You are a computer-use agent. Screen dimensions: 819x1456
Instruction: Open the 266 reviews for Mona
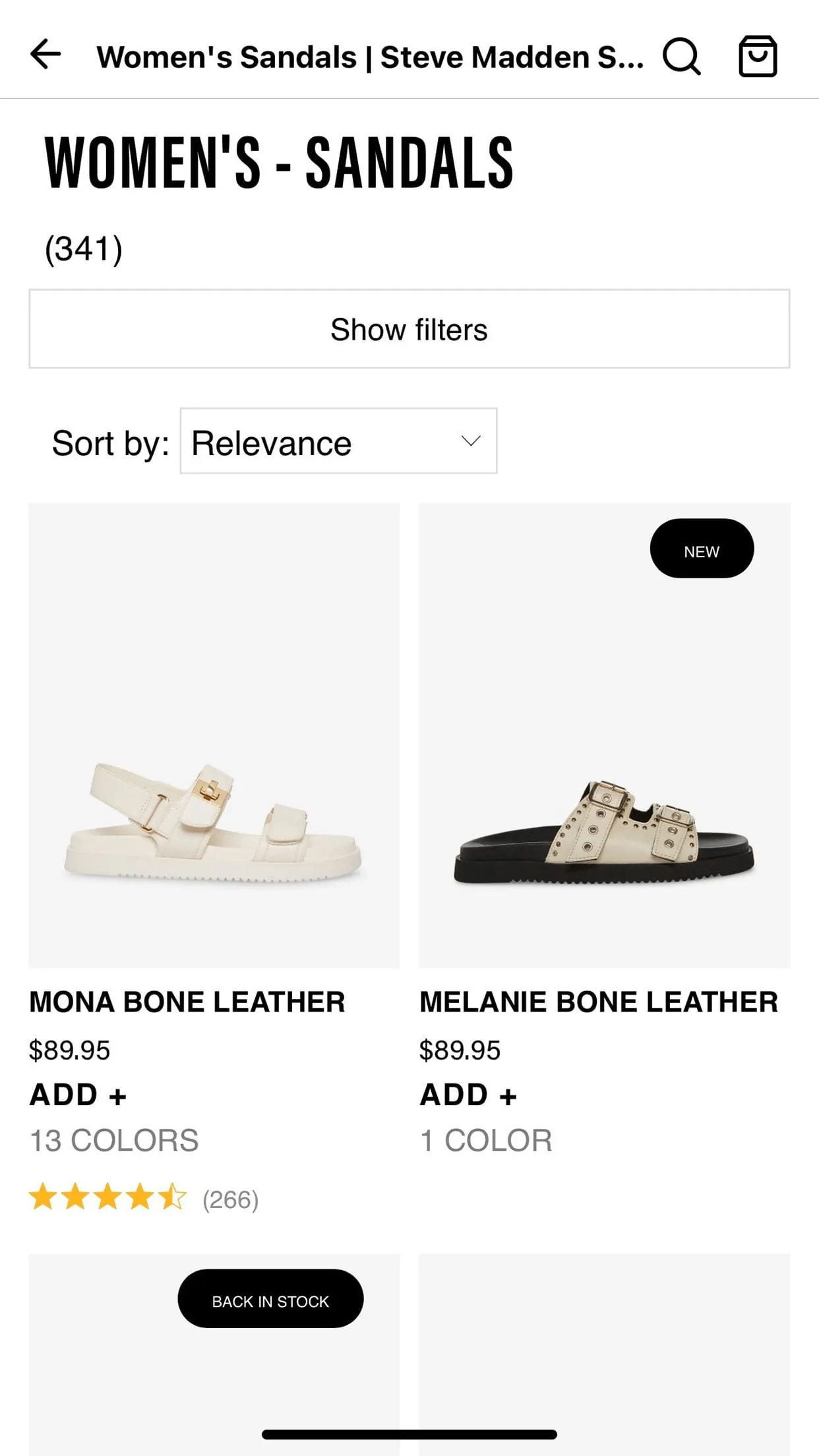(x=229, y=1200)
